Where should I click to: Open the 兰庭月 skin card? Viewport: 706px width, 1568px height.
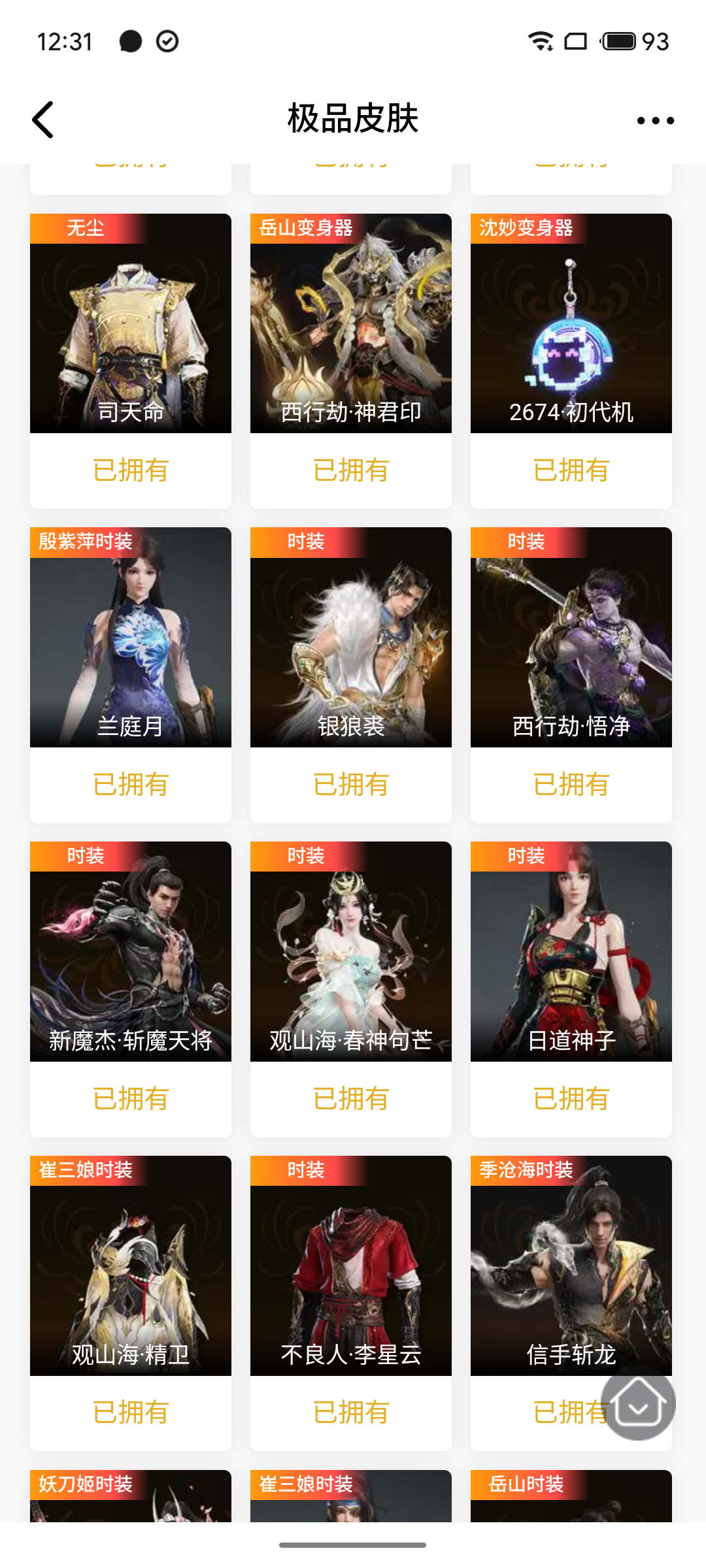[x=131, y=638]
